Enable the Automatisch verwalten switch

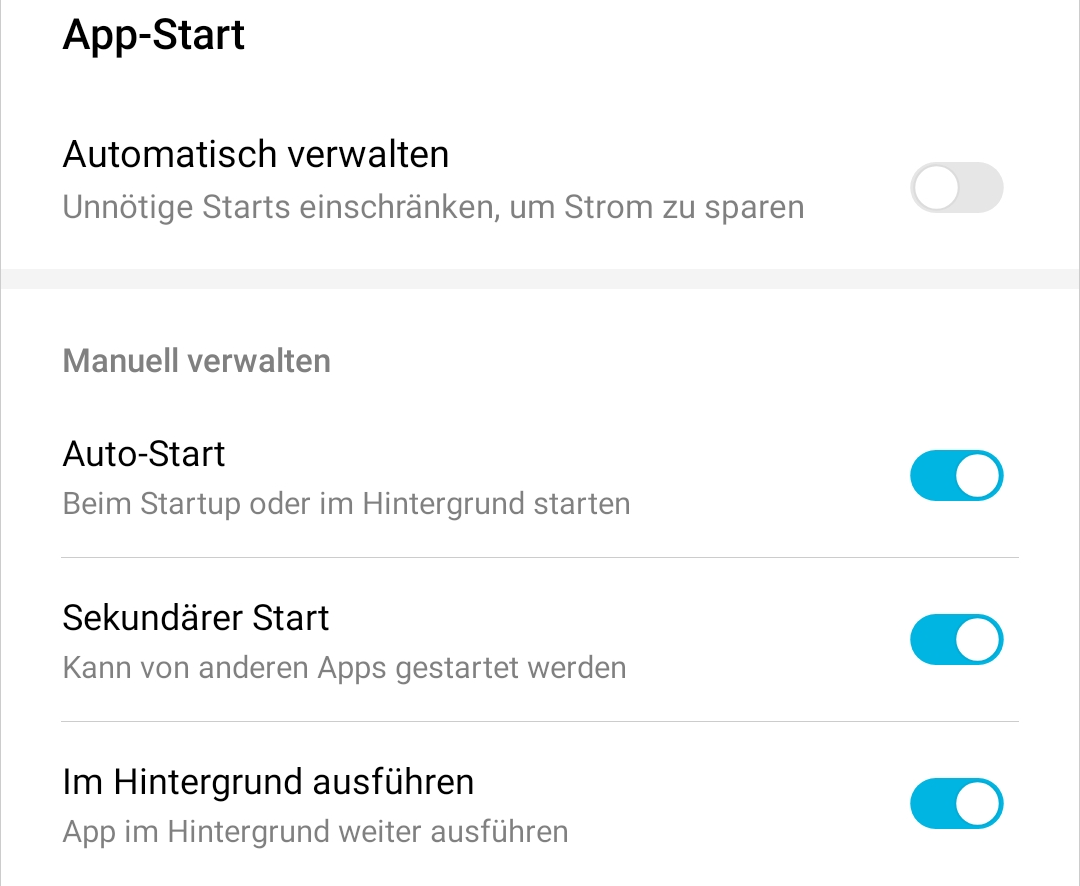(x=956, y=187)
